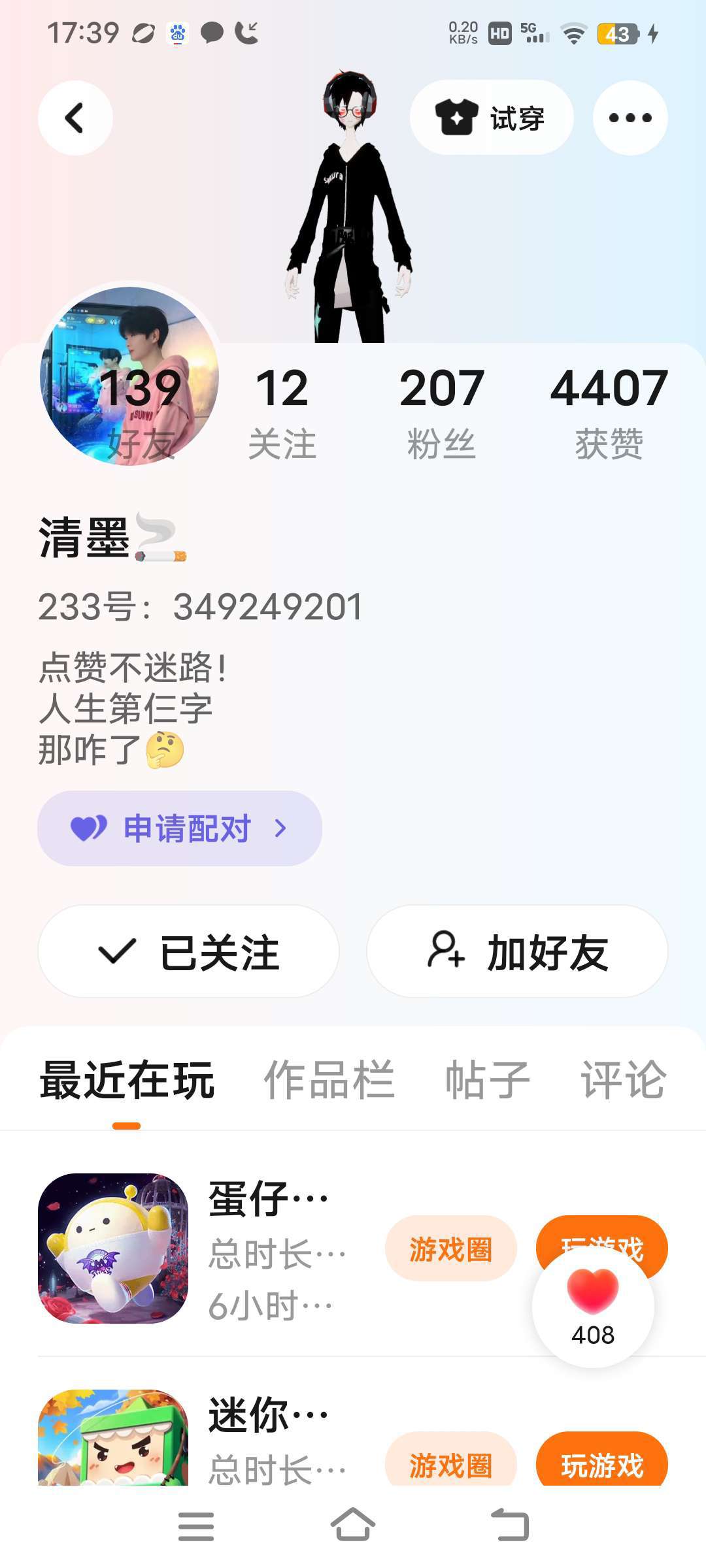
Task: Unfollow via the 已关注 button
Action: pos(189,951)
